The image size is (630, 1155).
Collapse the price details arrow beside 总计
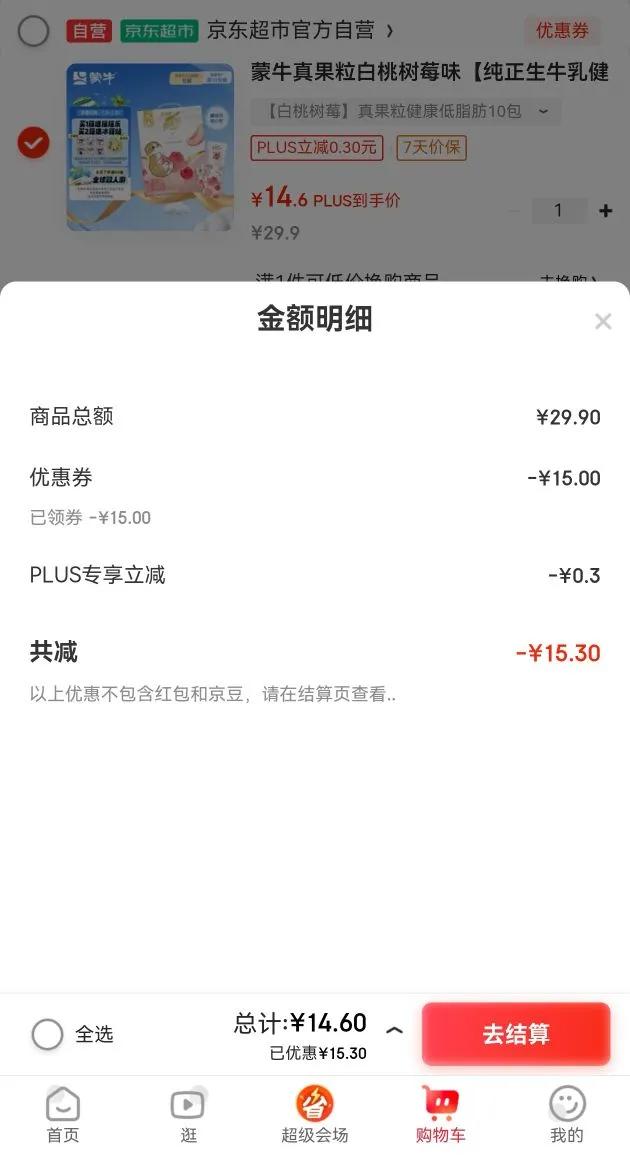pos(395,1030)
